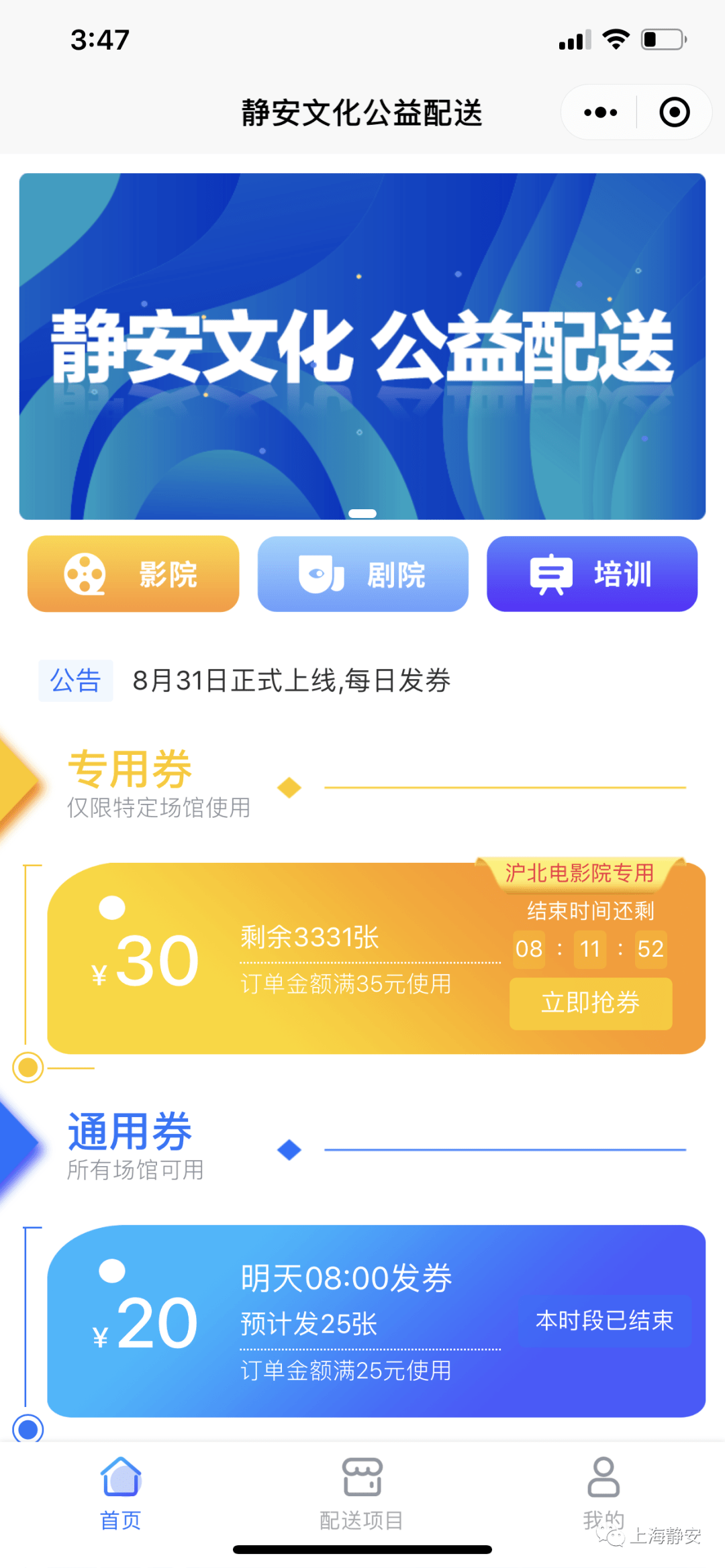Tap the 立即抢券 grab coupon button

[x=590, y=1003]
